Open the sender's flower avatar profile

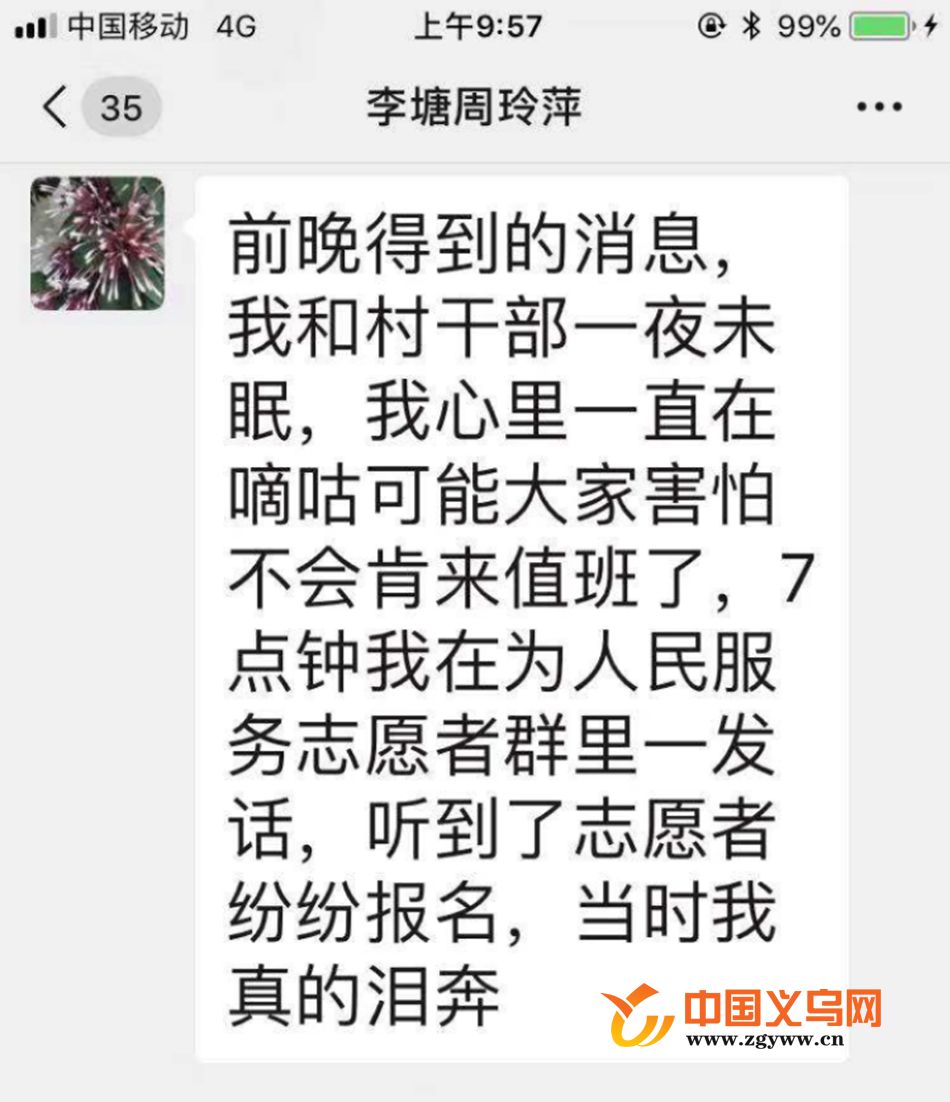(x=97, y=243)
